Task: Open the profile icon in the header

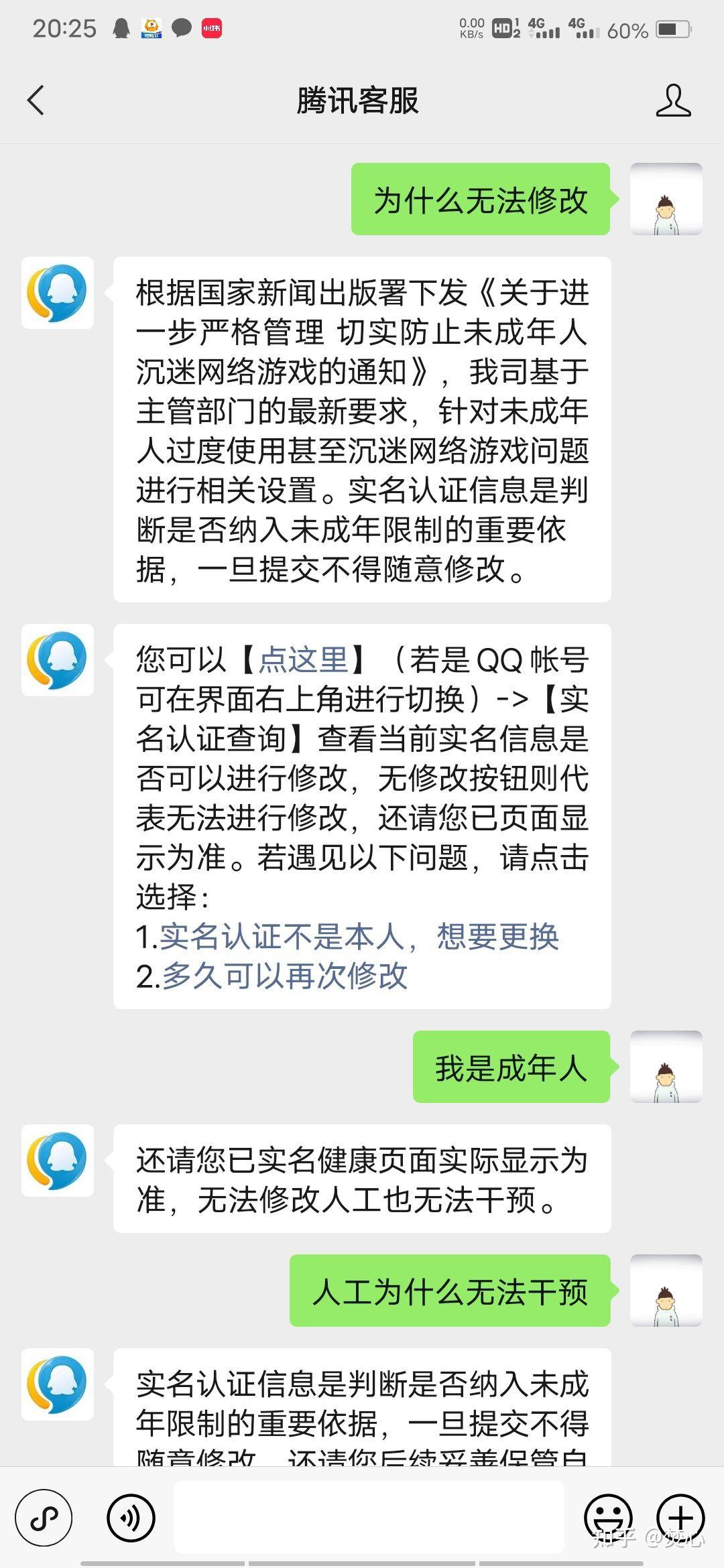Action: pos(672,101)
